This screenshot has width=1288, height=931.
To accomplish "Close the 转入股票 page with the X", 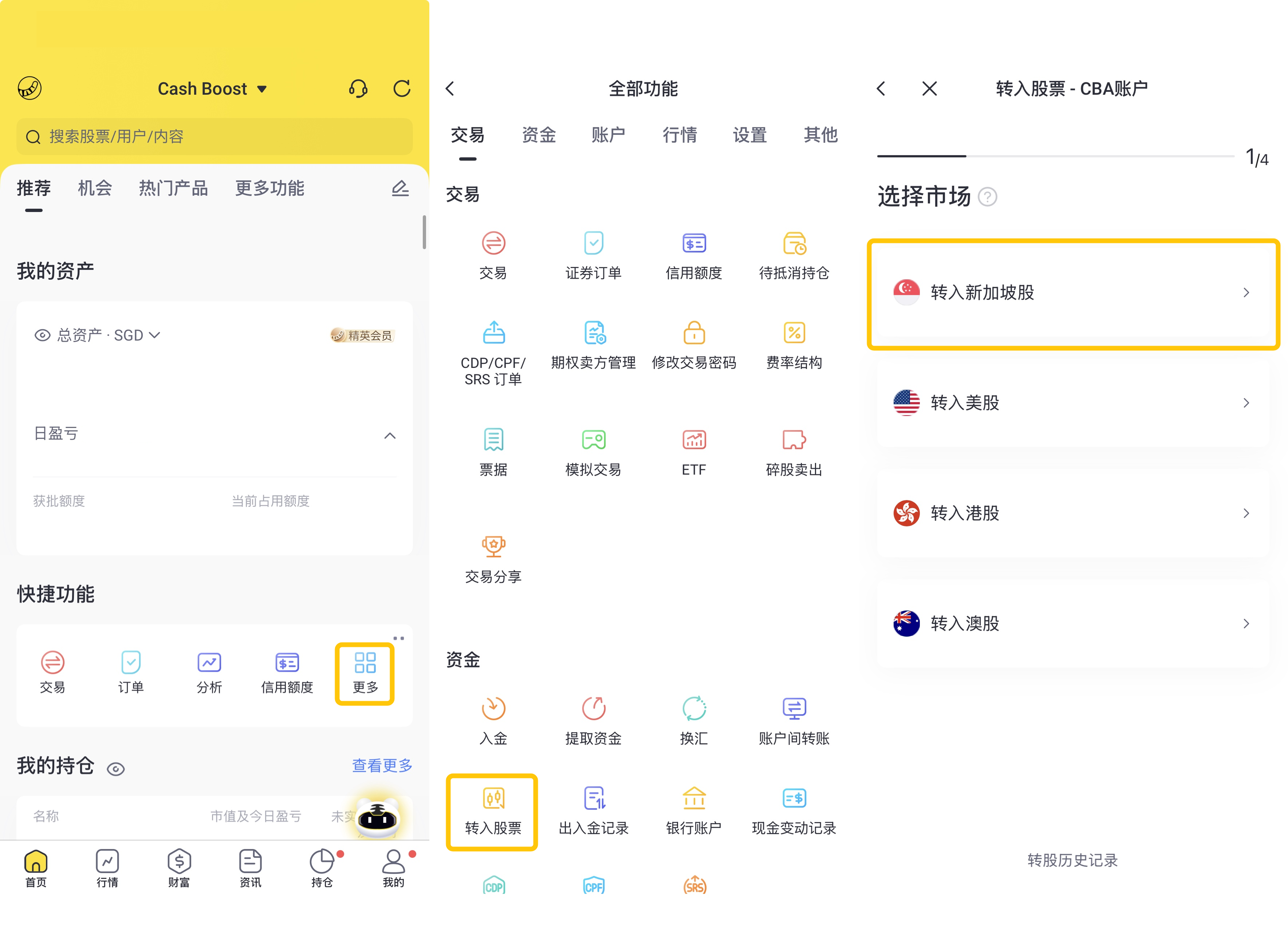I will coord(929,89).
